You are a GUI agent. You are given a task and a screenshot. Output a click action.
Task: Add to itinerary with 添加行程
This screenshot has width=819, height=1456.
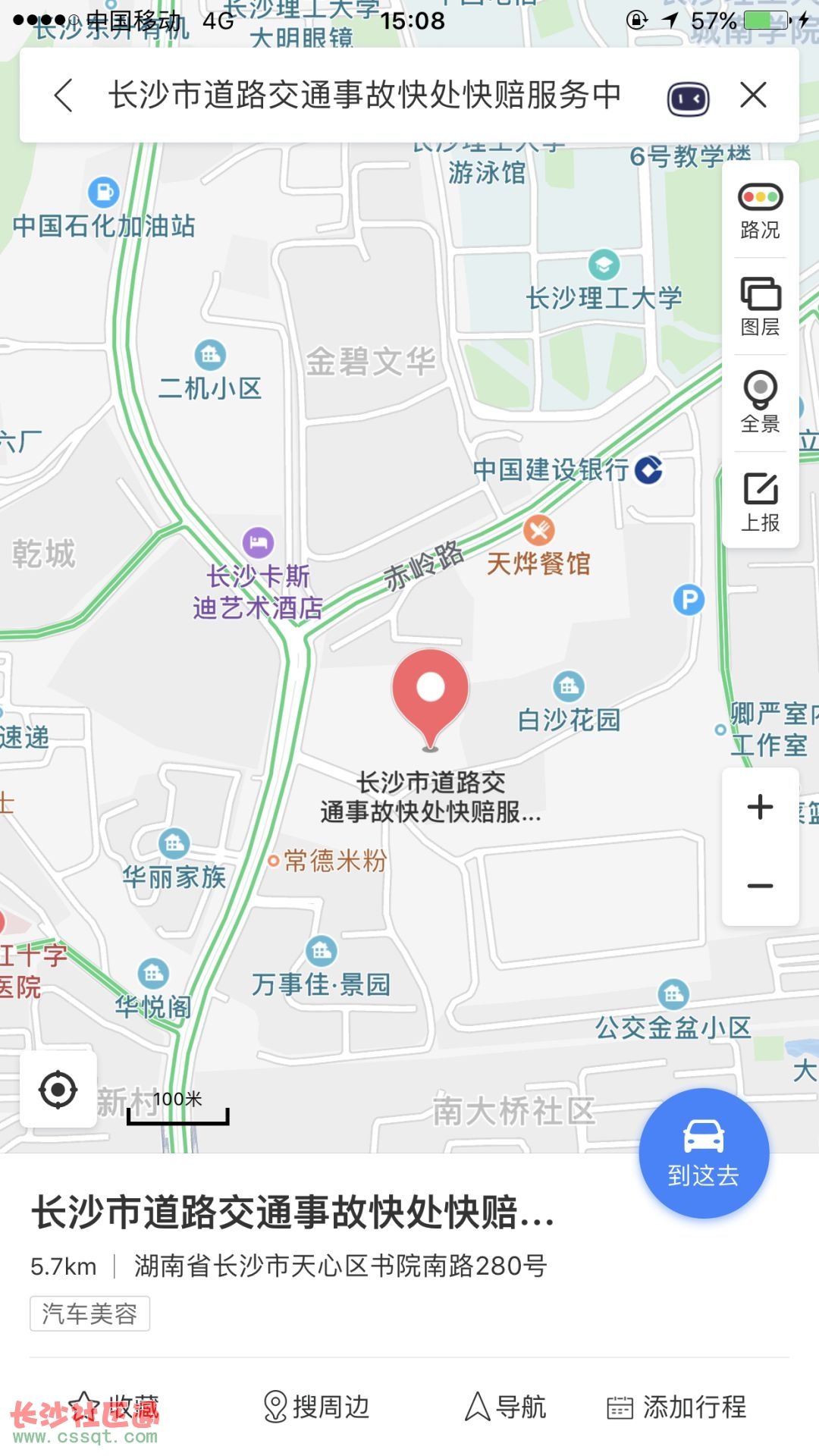(676, 1407)
